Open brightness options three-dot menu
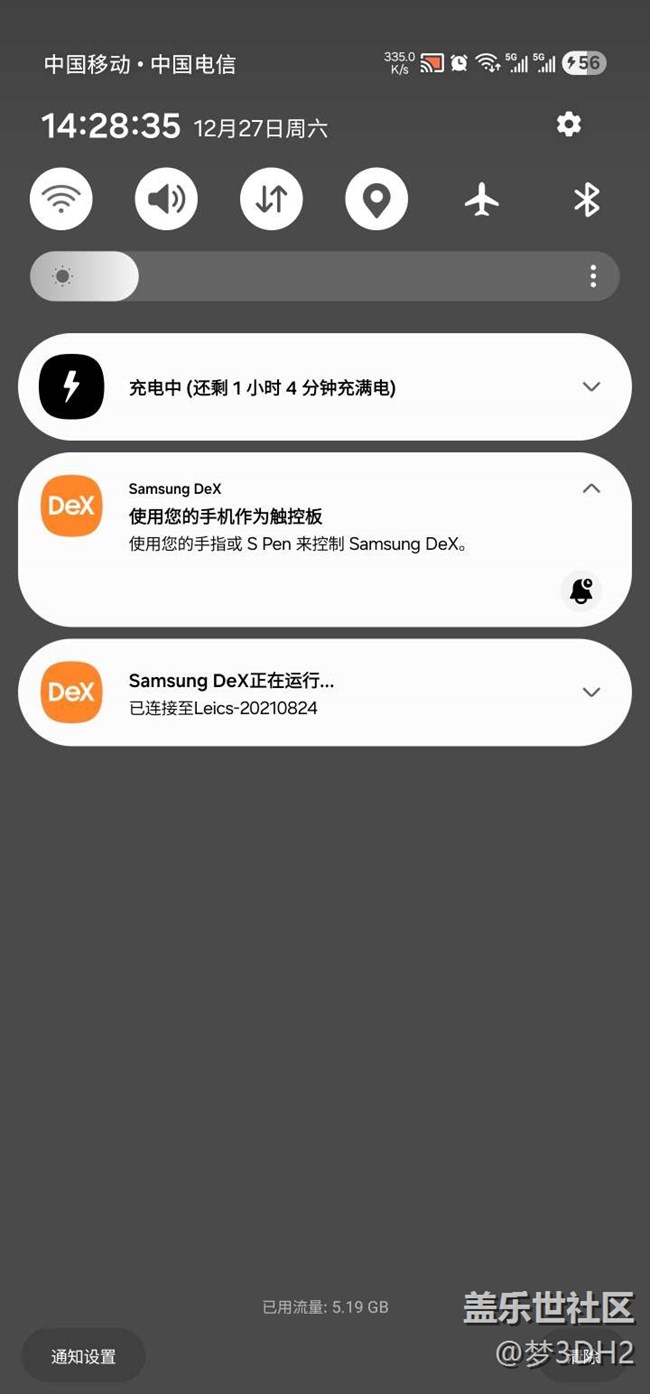 tap(593, 276)
